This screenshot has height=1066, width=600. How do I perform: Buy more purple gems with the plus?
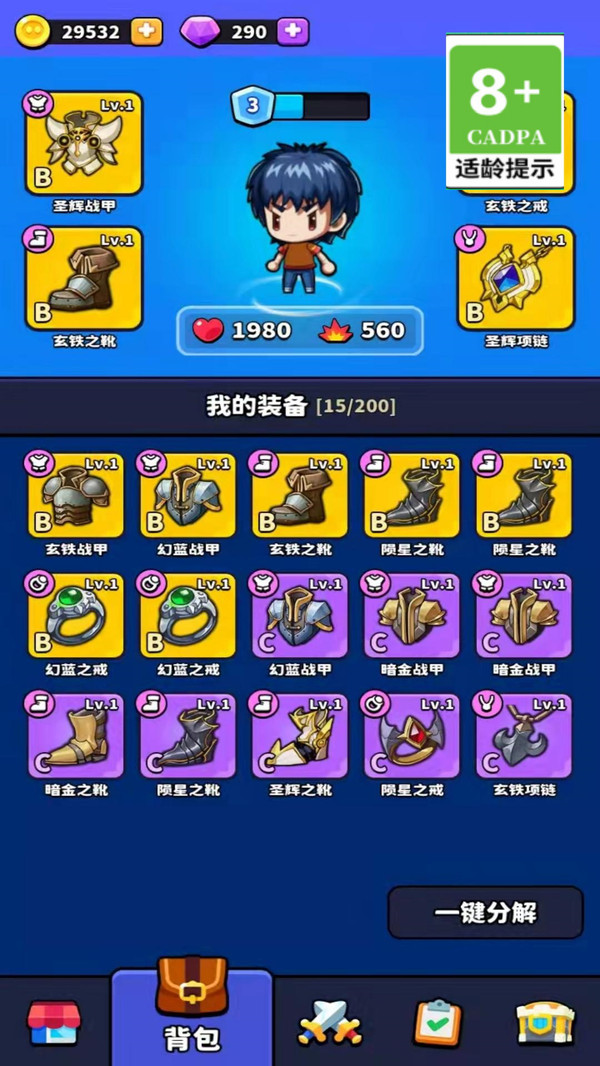(x=292, y=31)
